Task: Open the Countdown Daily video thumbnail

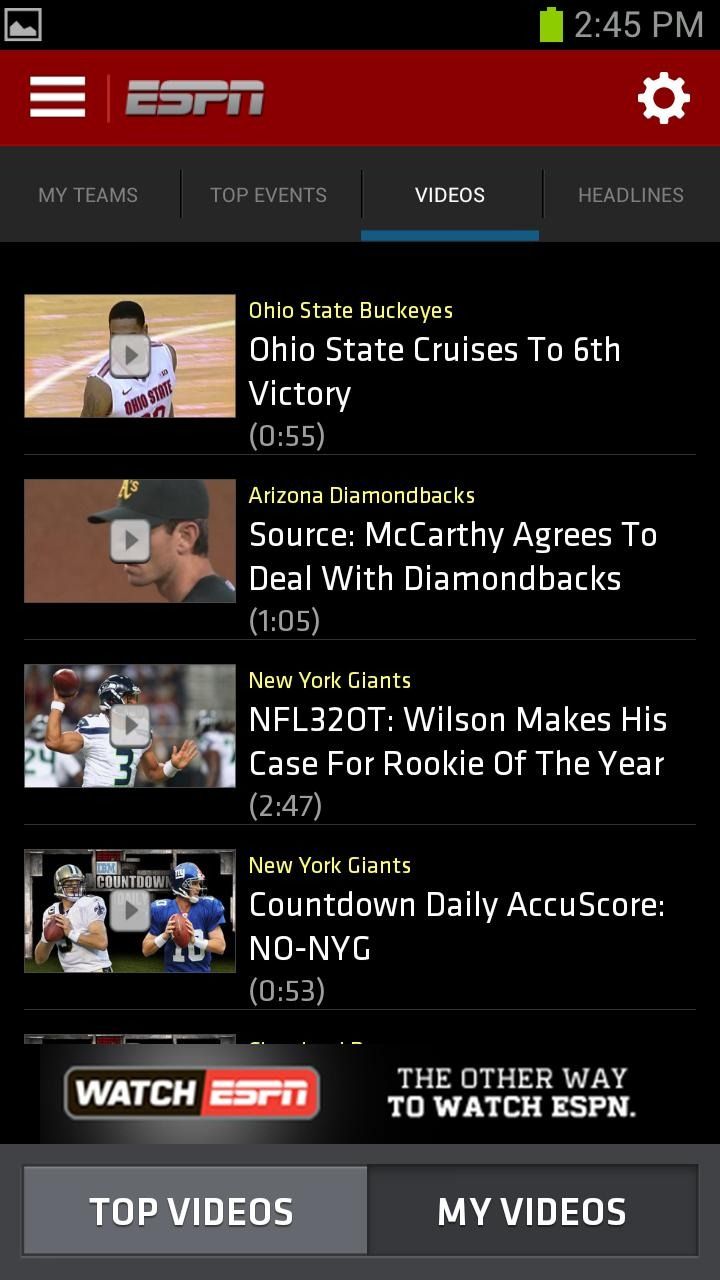Action: [129, 911]
